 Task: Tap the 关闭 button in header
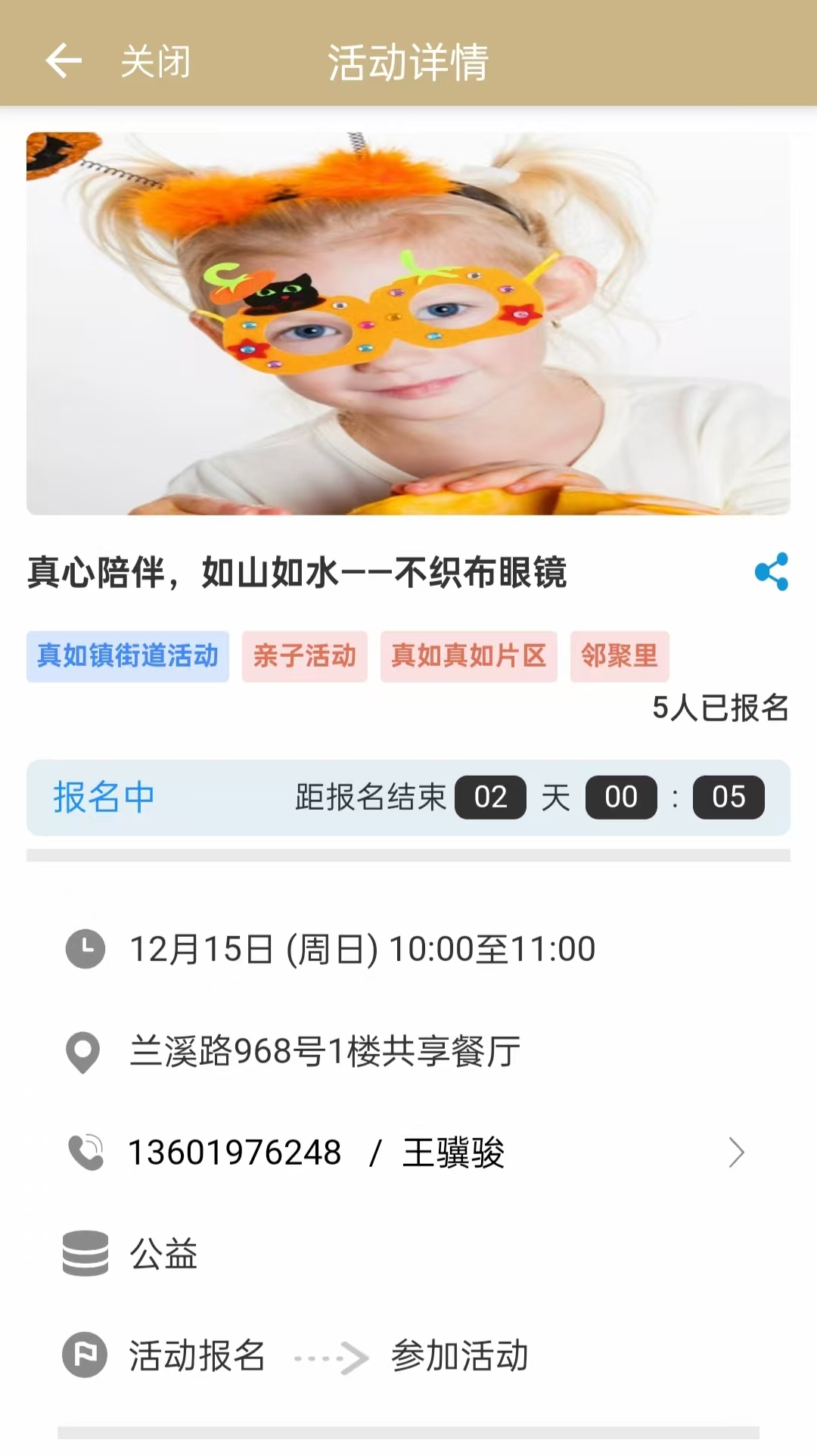[156, 61]
